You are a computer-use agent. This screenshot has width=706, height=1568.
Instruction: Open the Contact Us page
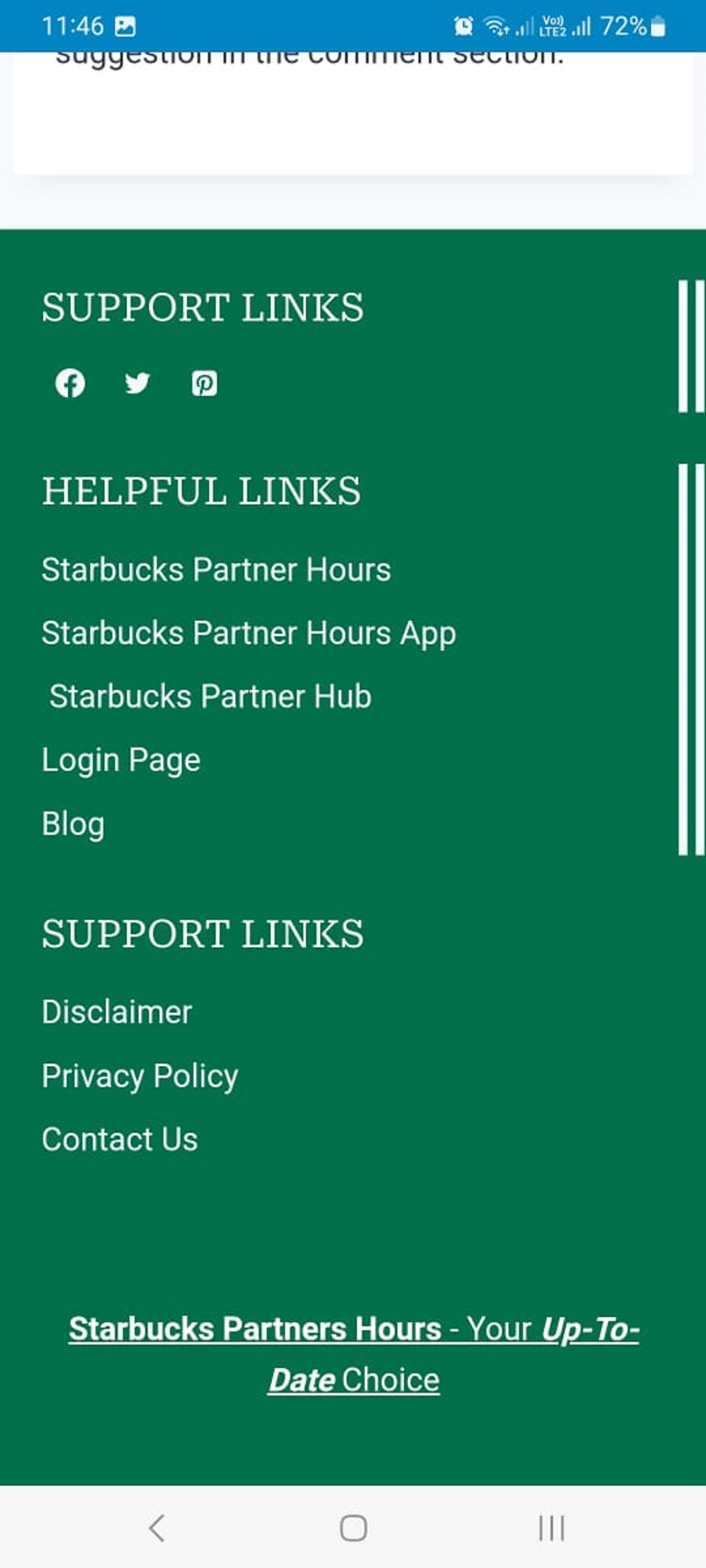pyautogui.click(x=120, y=1139)
